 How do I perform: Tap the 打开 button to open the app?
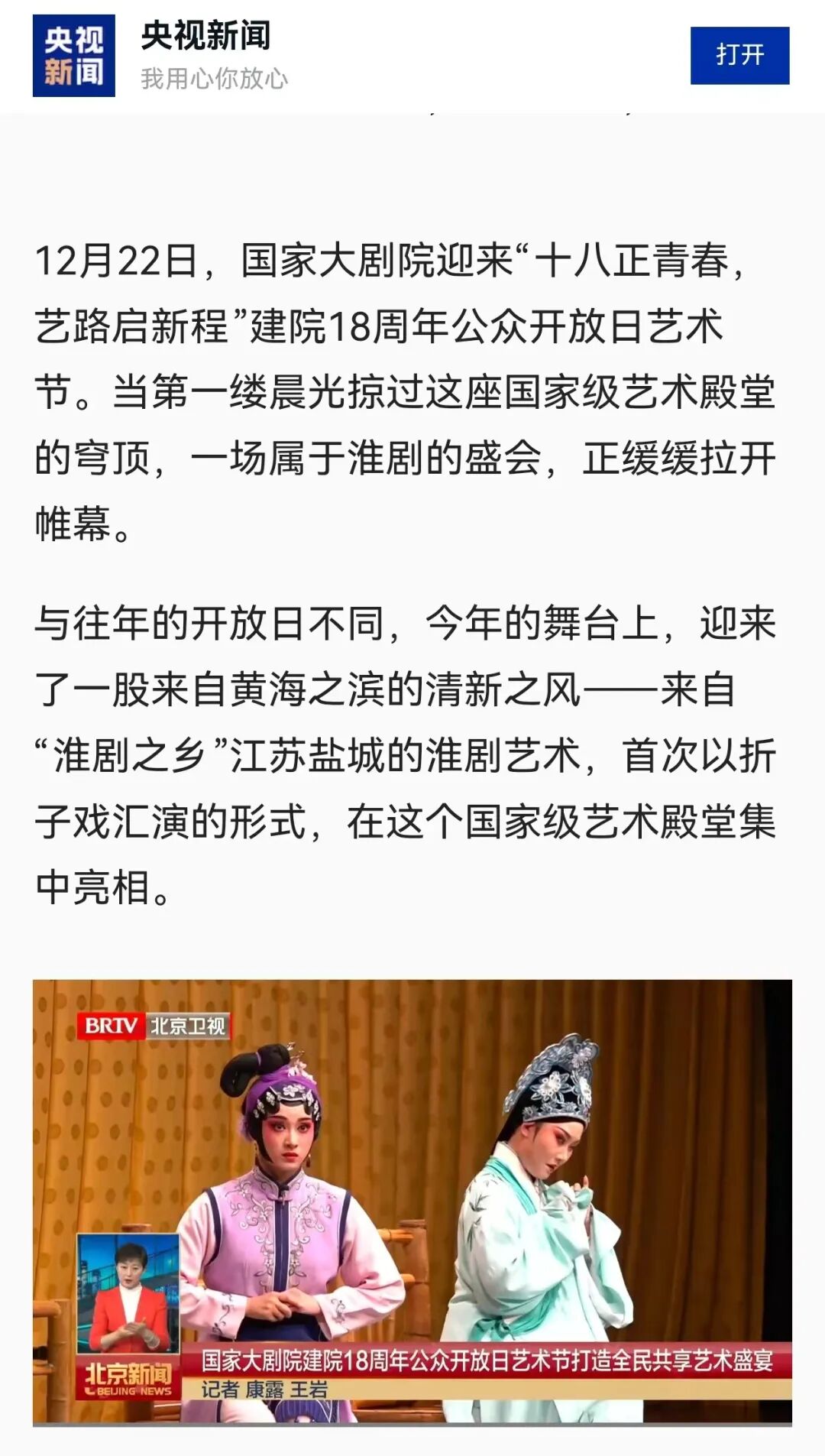[x=739, y=55]
